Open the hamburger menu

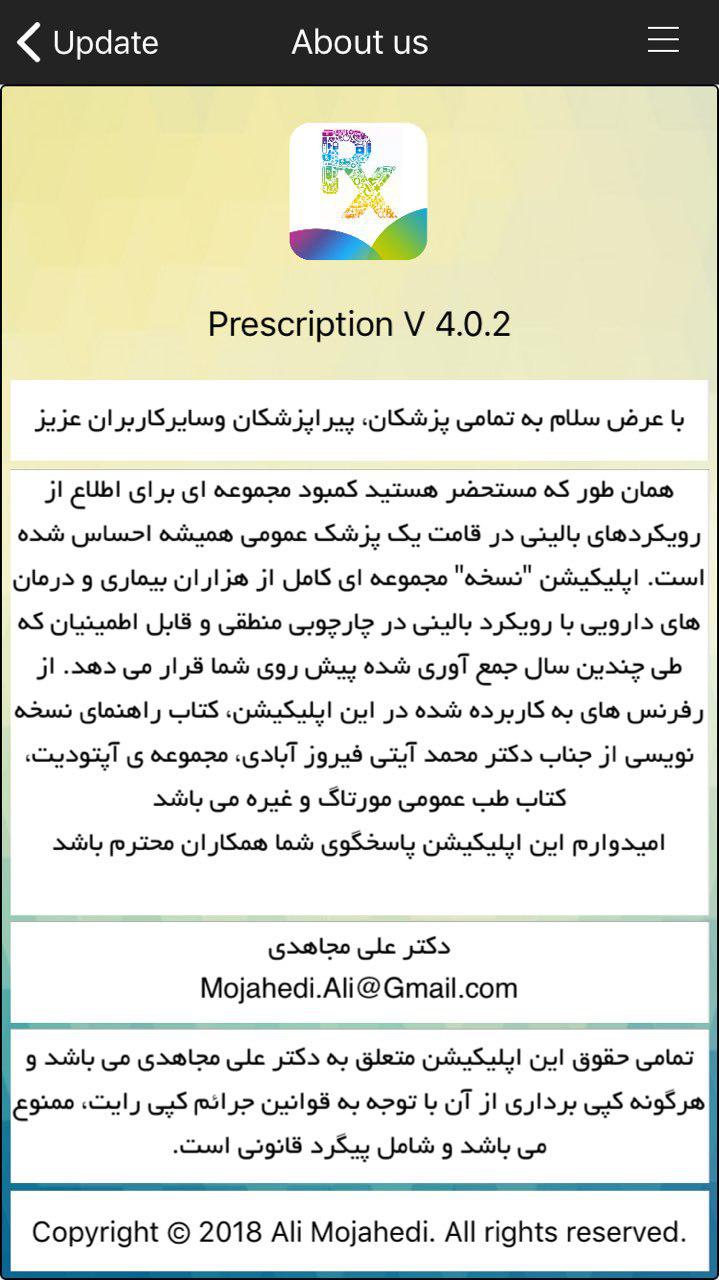(x=663, y=41)
